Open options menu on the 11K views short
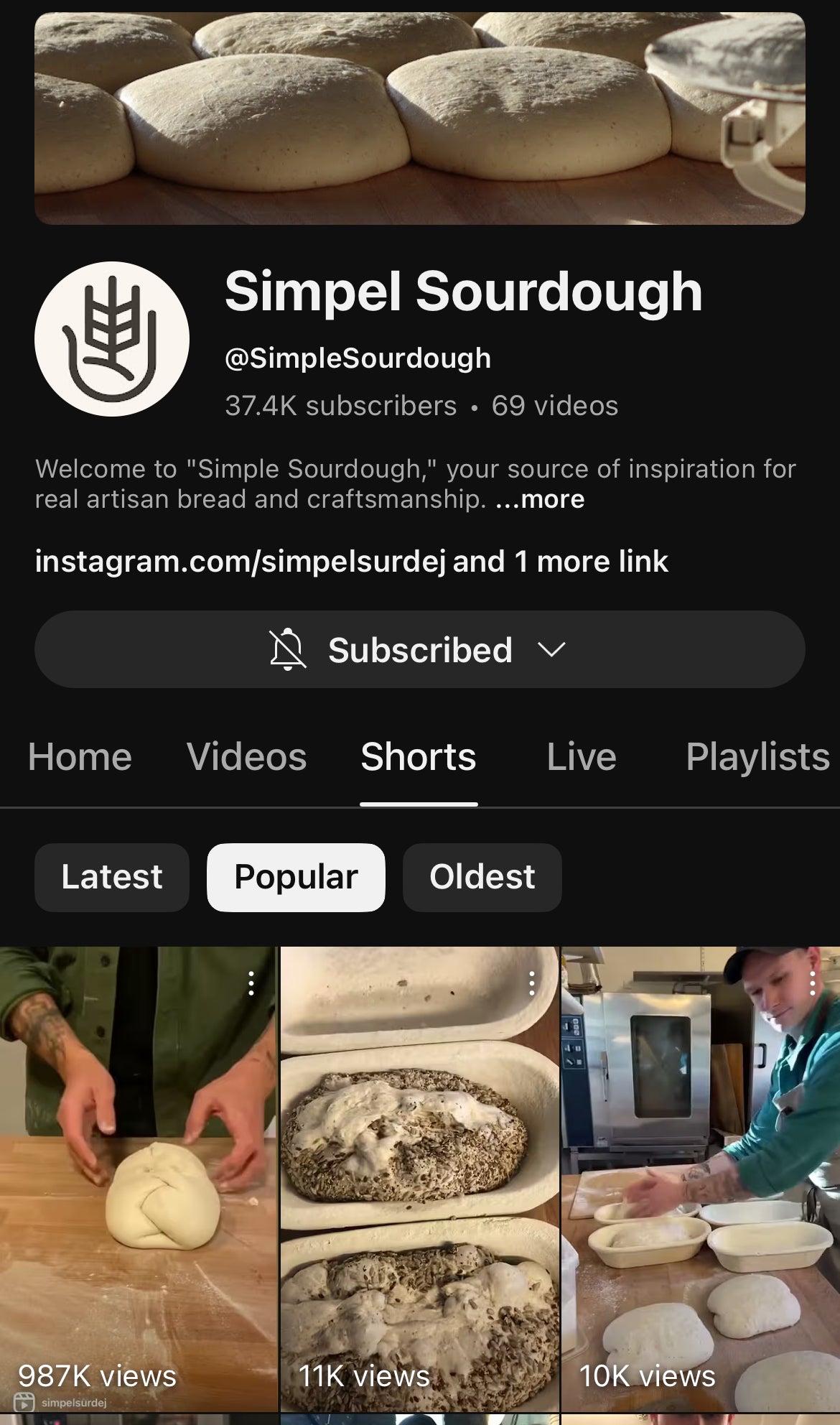The height and width of the screenshot is (1425, 840). 532,983
